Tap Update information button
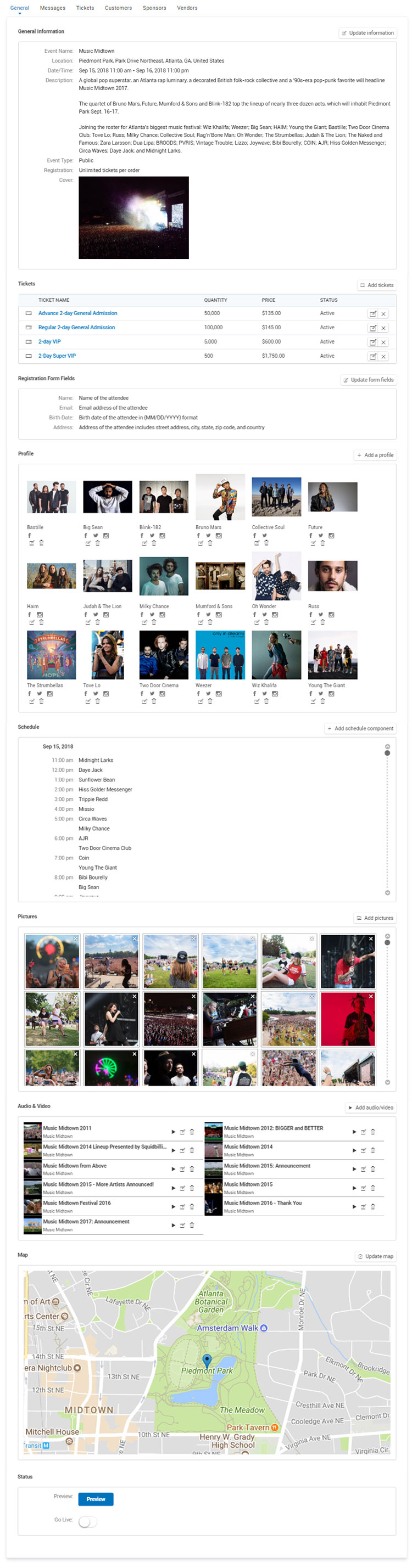This screenshot has width=412, height=1568. (368, 33)
